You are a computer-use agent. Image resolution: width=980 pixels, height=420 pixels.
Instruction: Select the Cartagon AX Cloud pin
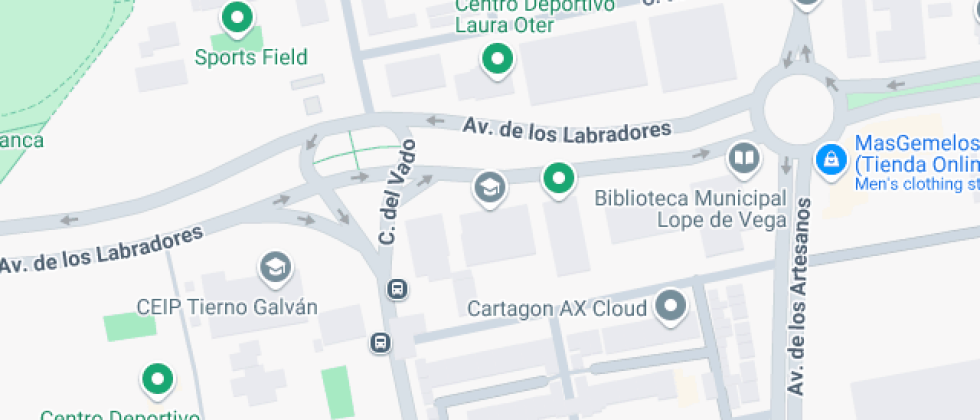671,308
